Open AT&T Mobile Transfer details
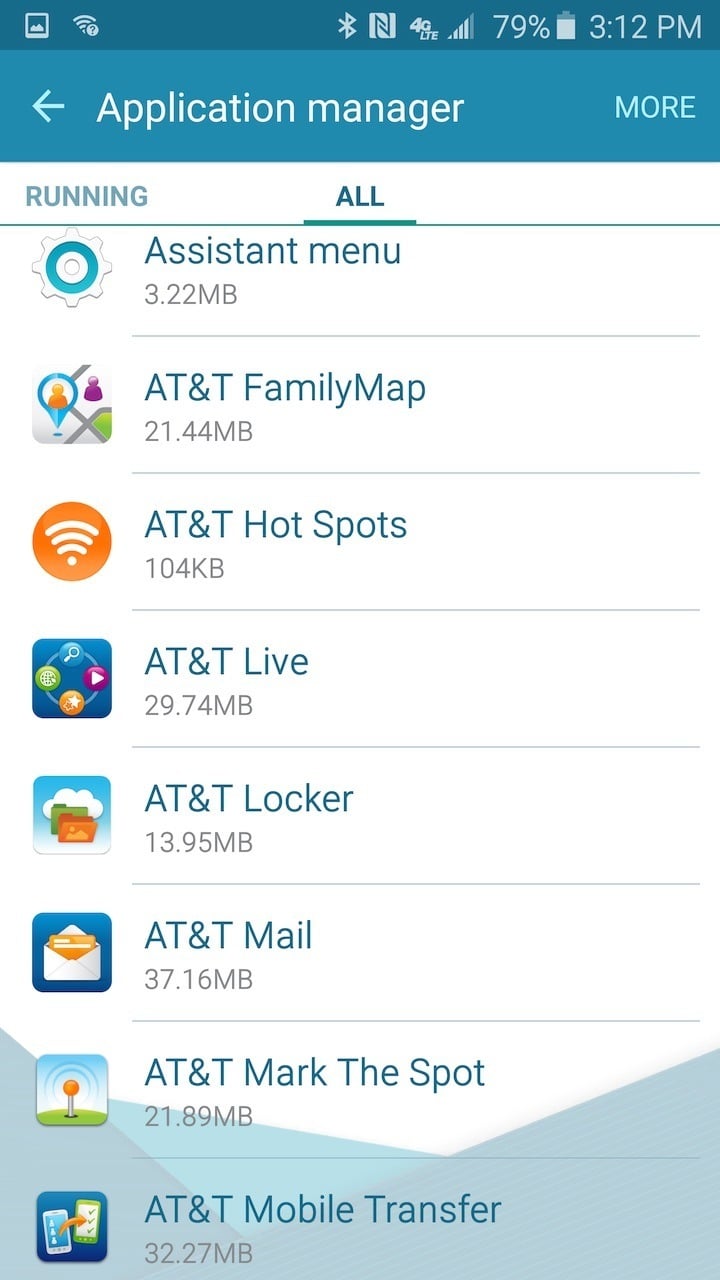The height and width of the screenshot is (1280, 720). point(360,1220)
